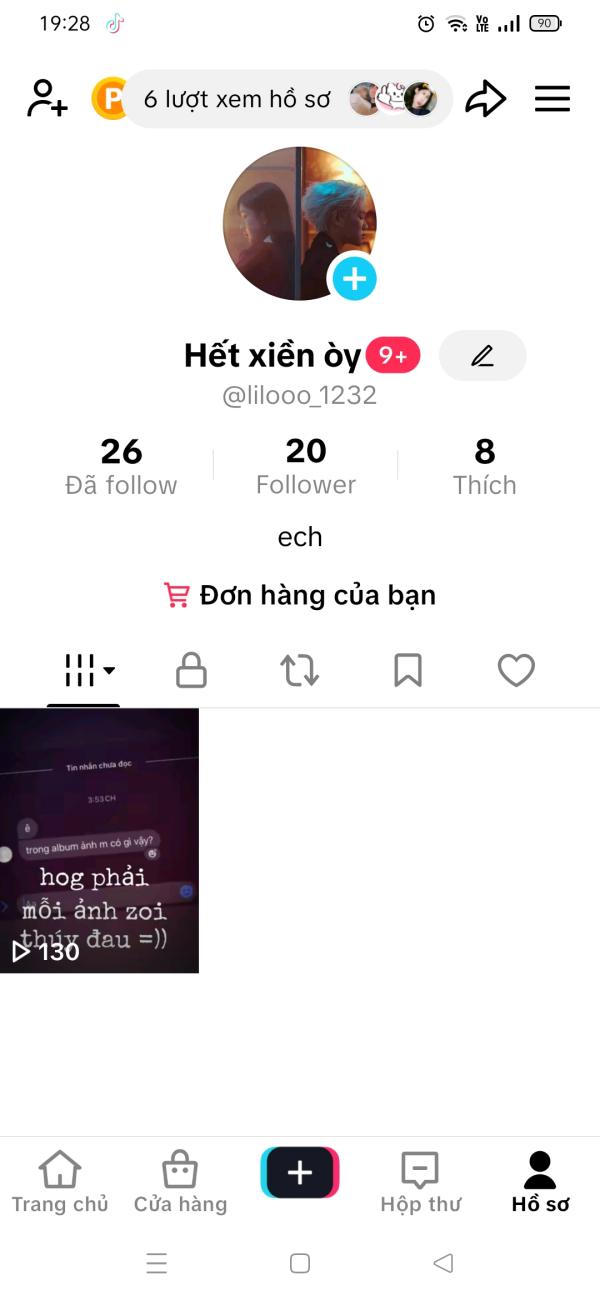View the Đã follow list

point(121,466)
